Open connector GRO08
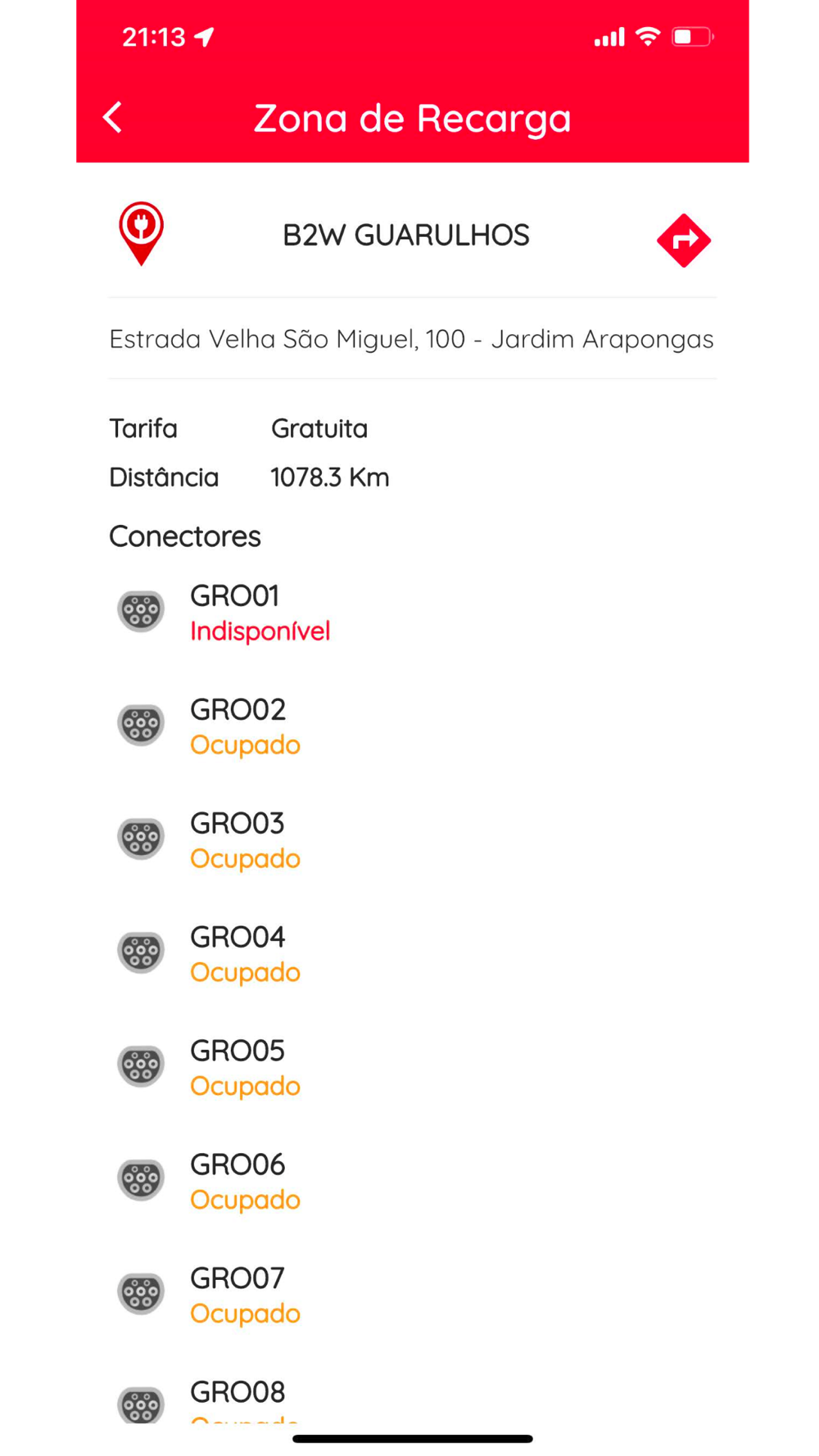819x1456 pixels. (x=238, y=1397)
